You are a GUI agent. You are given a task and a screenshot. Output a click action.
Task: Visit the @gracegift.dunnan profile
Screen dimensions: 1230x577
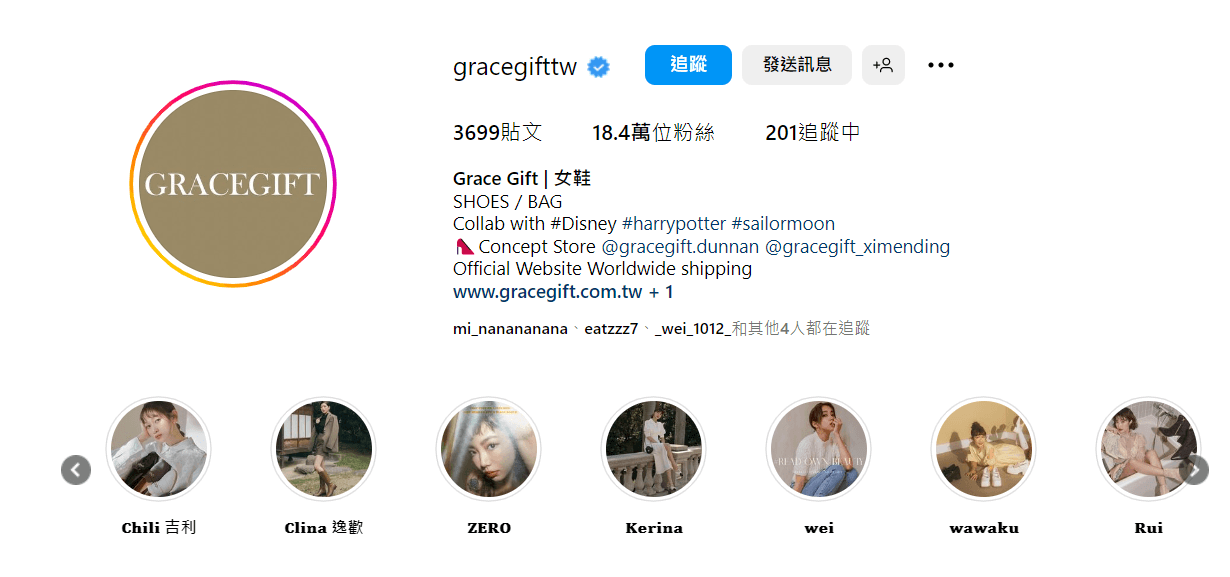pyautogui.click(x=680, y=247)
